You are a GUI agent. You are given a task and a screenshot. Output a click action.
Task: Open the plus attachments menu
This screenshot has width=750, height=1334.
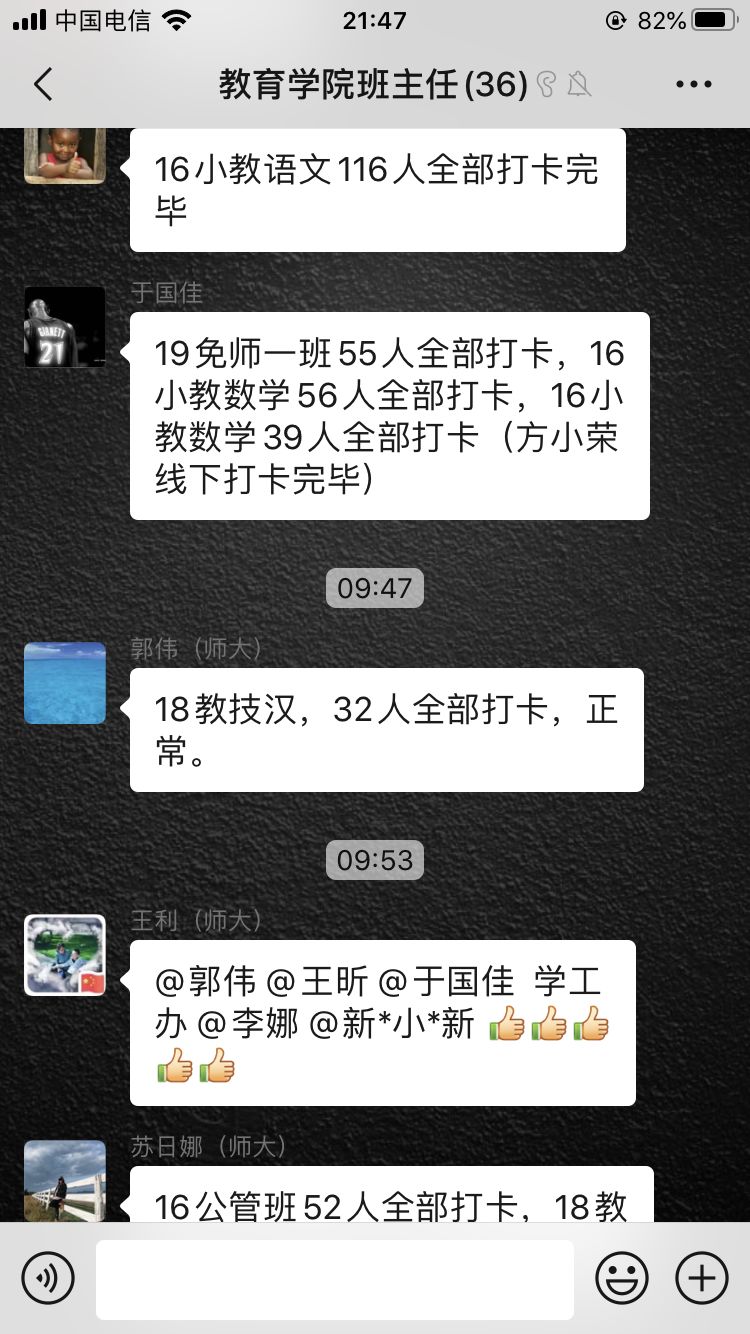coord(702,1278)
